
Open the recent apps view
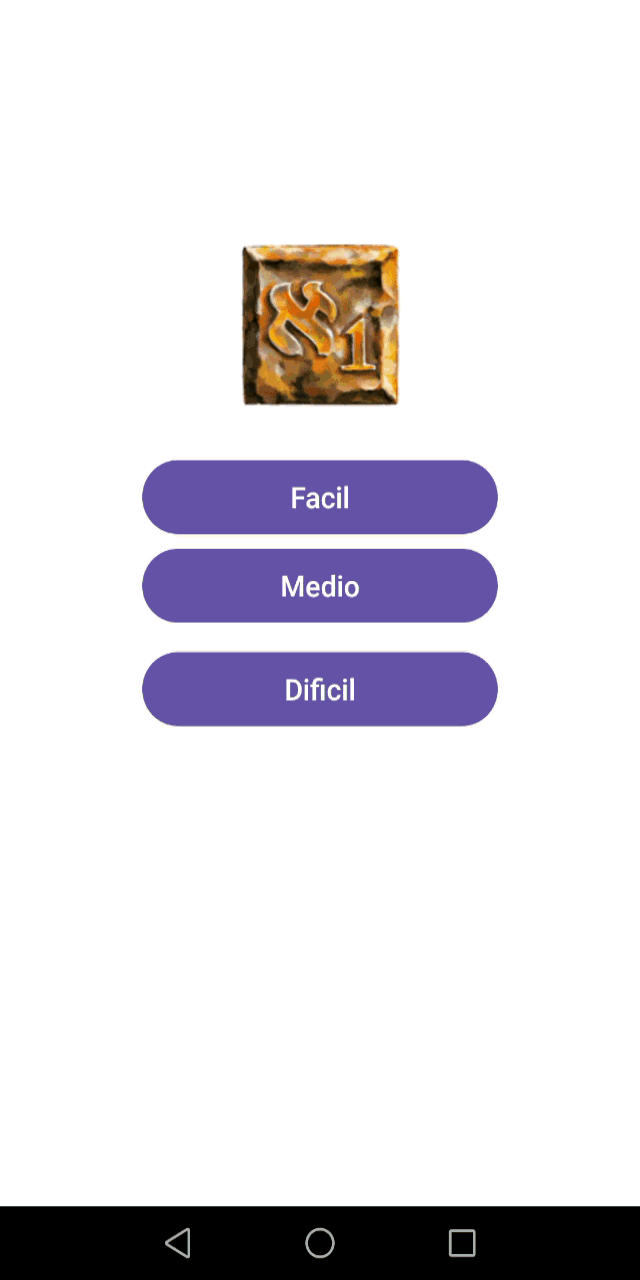462,1243
